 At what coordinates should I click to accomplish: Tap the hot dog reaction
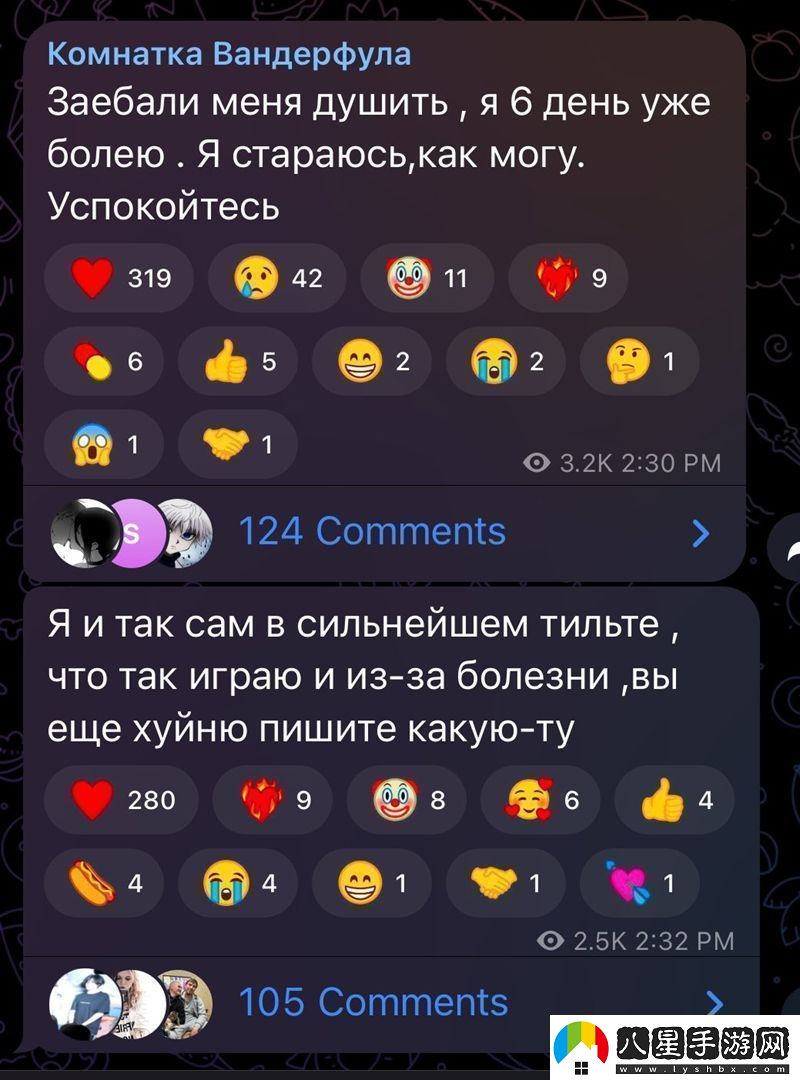104,884
